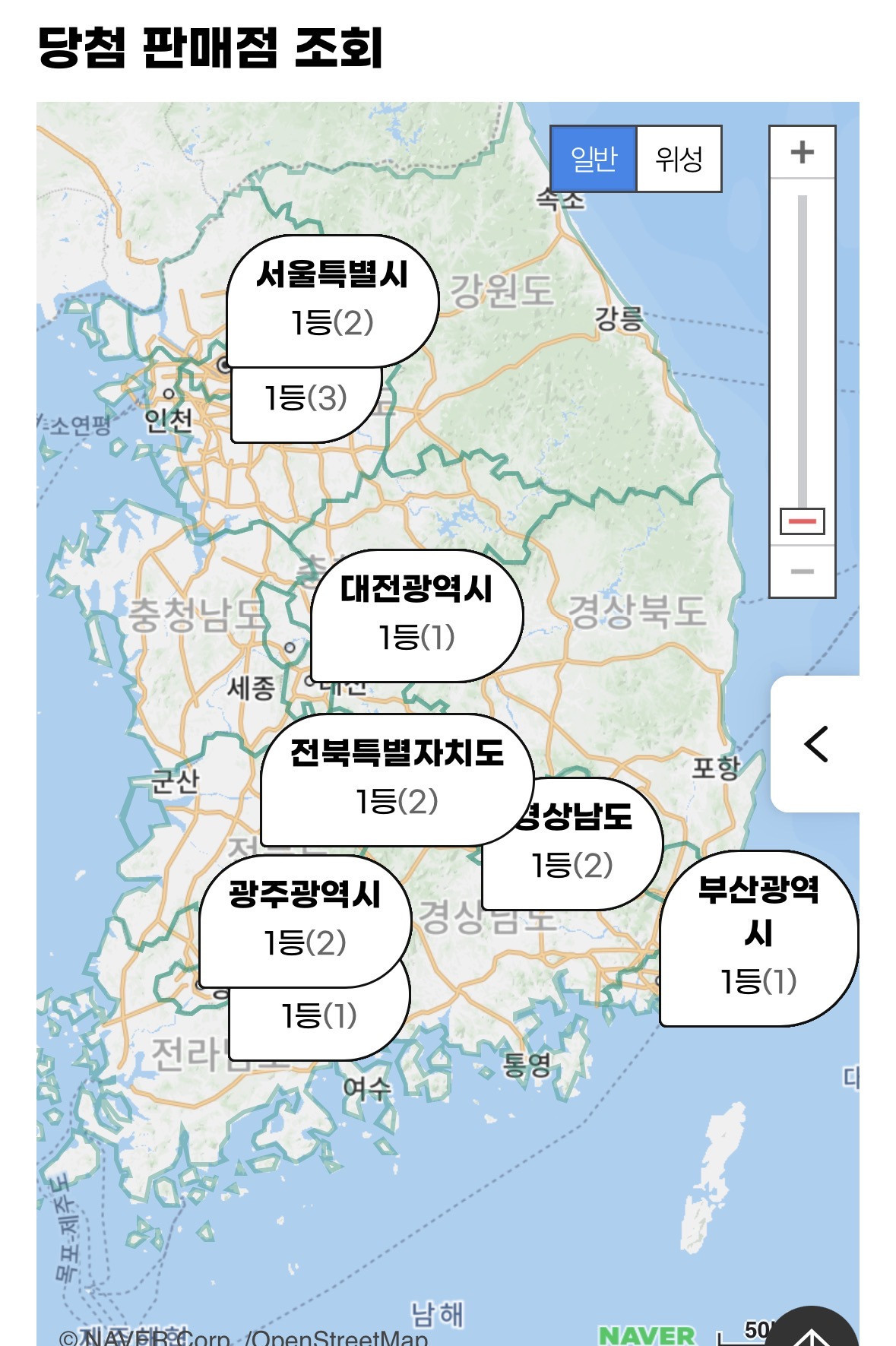Switch map to 위성 satellite view
This screenshot has width=896, height=1346.
point(679,159)
